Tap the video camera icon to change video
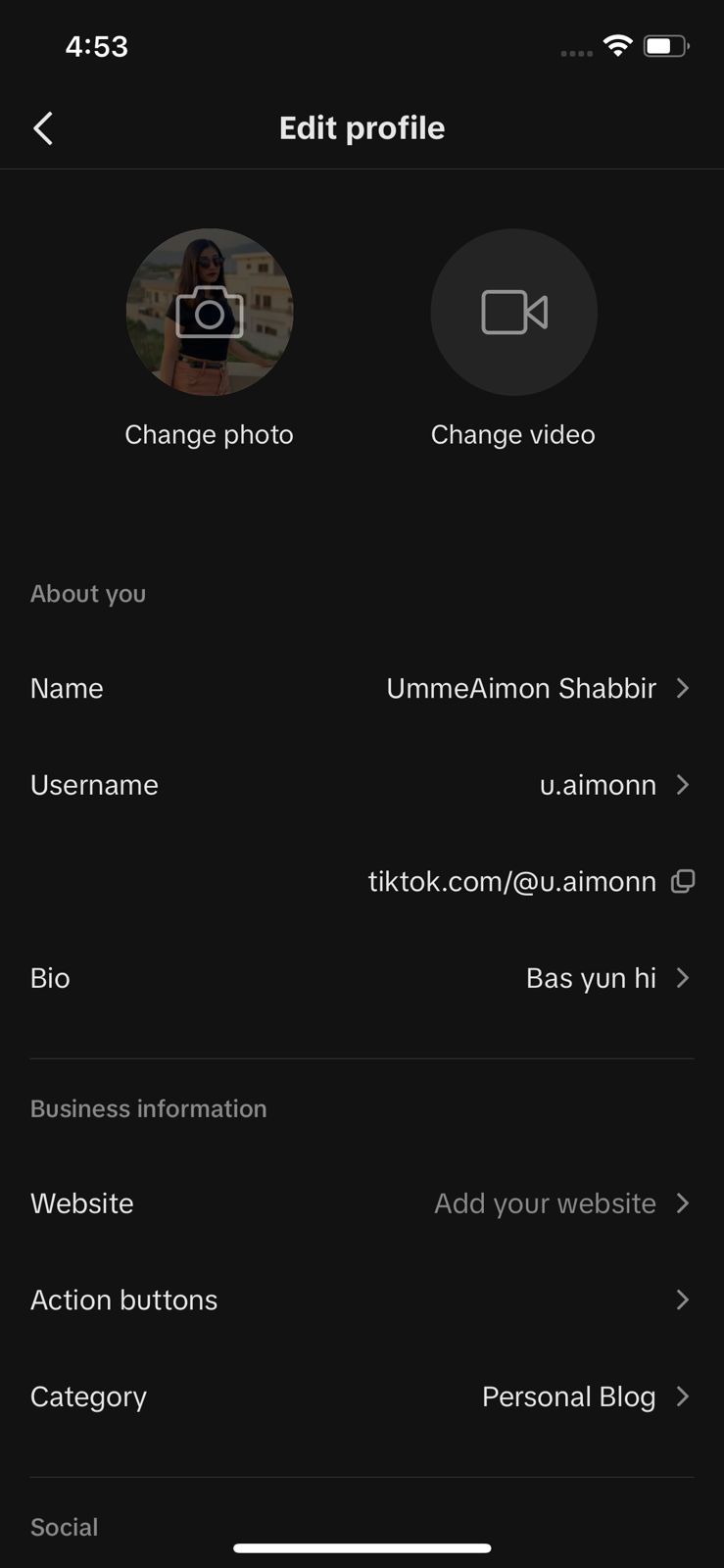This screenshot has width=724, height=1568. [513, 312]
